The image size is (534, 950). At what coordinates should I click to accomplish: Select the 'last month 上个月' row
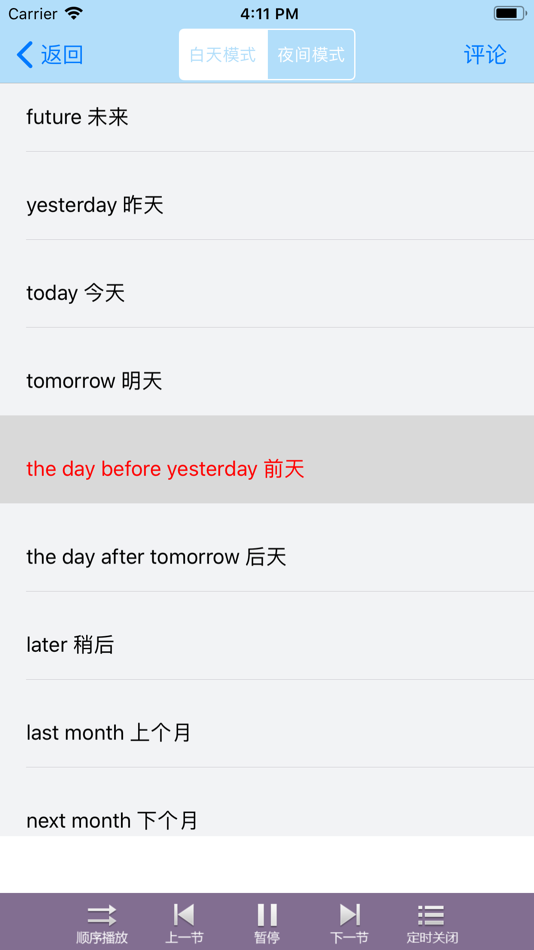pyautogui.click(x=267, y=723)
